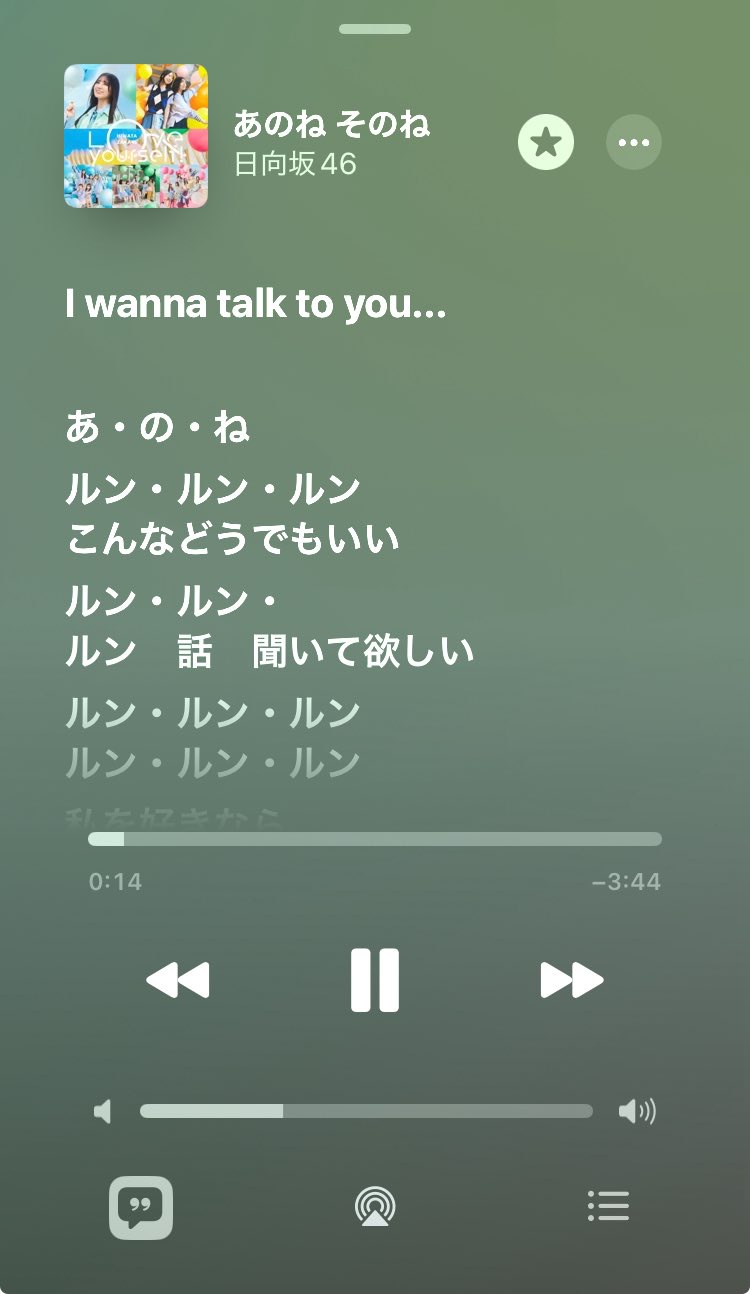
Task: Tap the volume slider
Action: [366, 1111]
